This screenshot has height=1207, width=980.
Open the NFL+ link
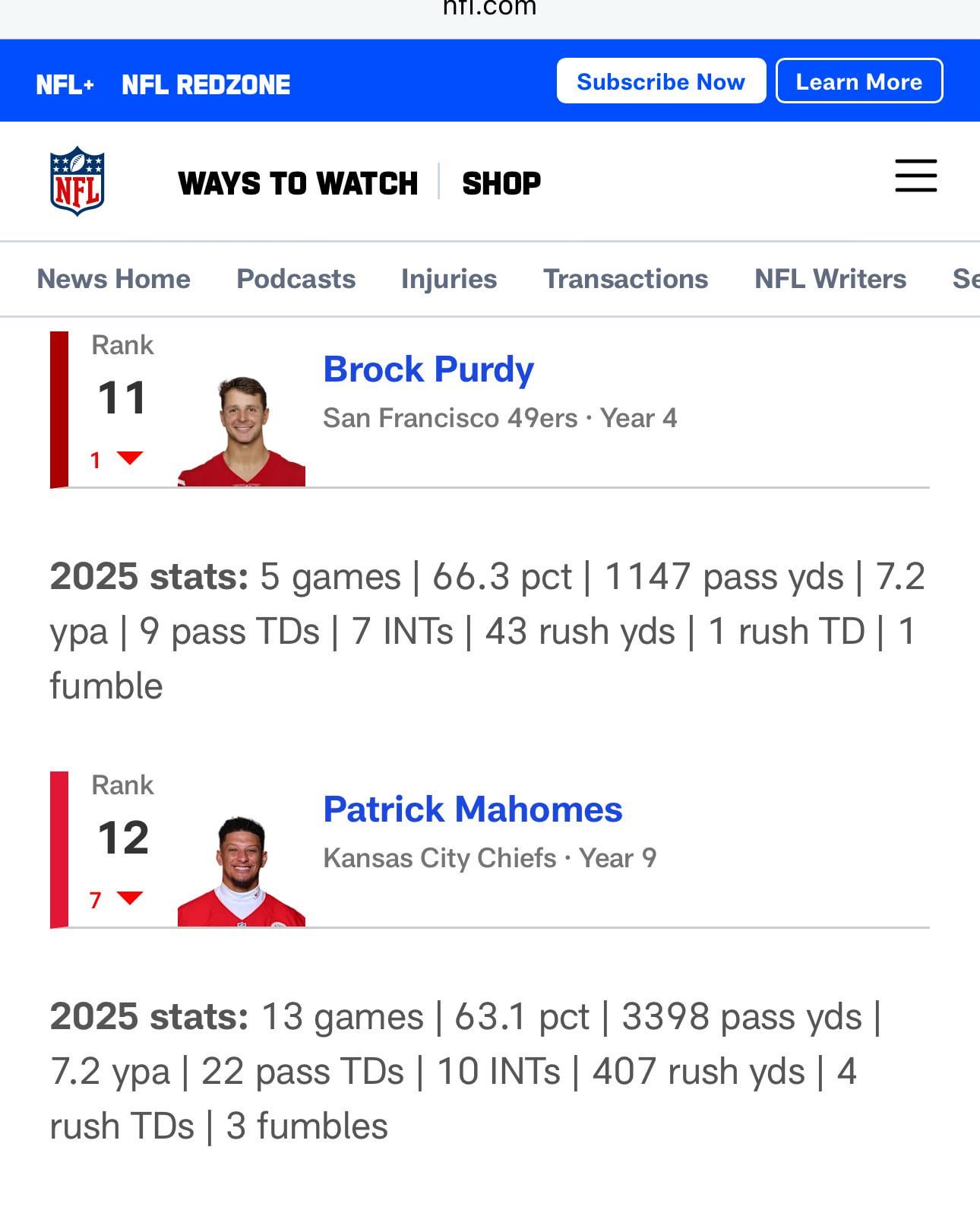tap(65, 84)
